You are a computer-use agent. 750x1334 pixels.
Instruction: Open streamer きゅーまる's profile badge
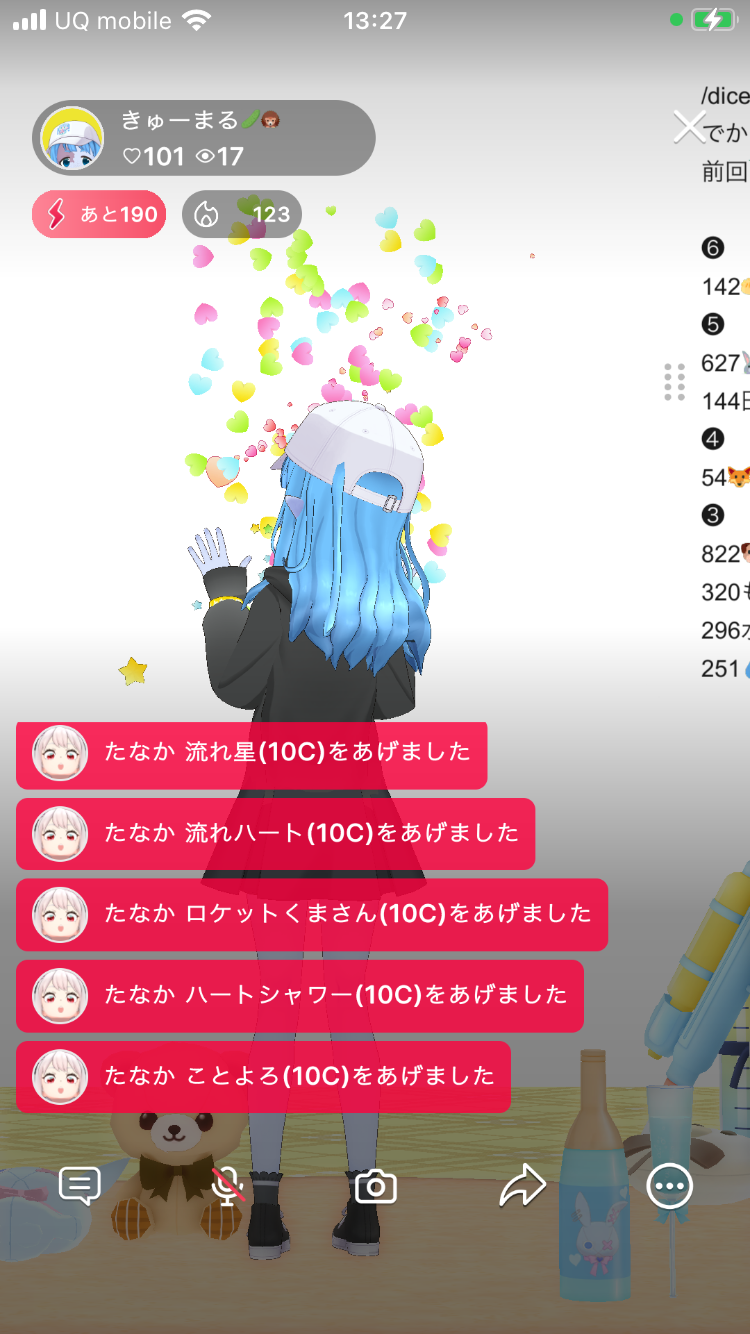[x=203, y=138]
